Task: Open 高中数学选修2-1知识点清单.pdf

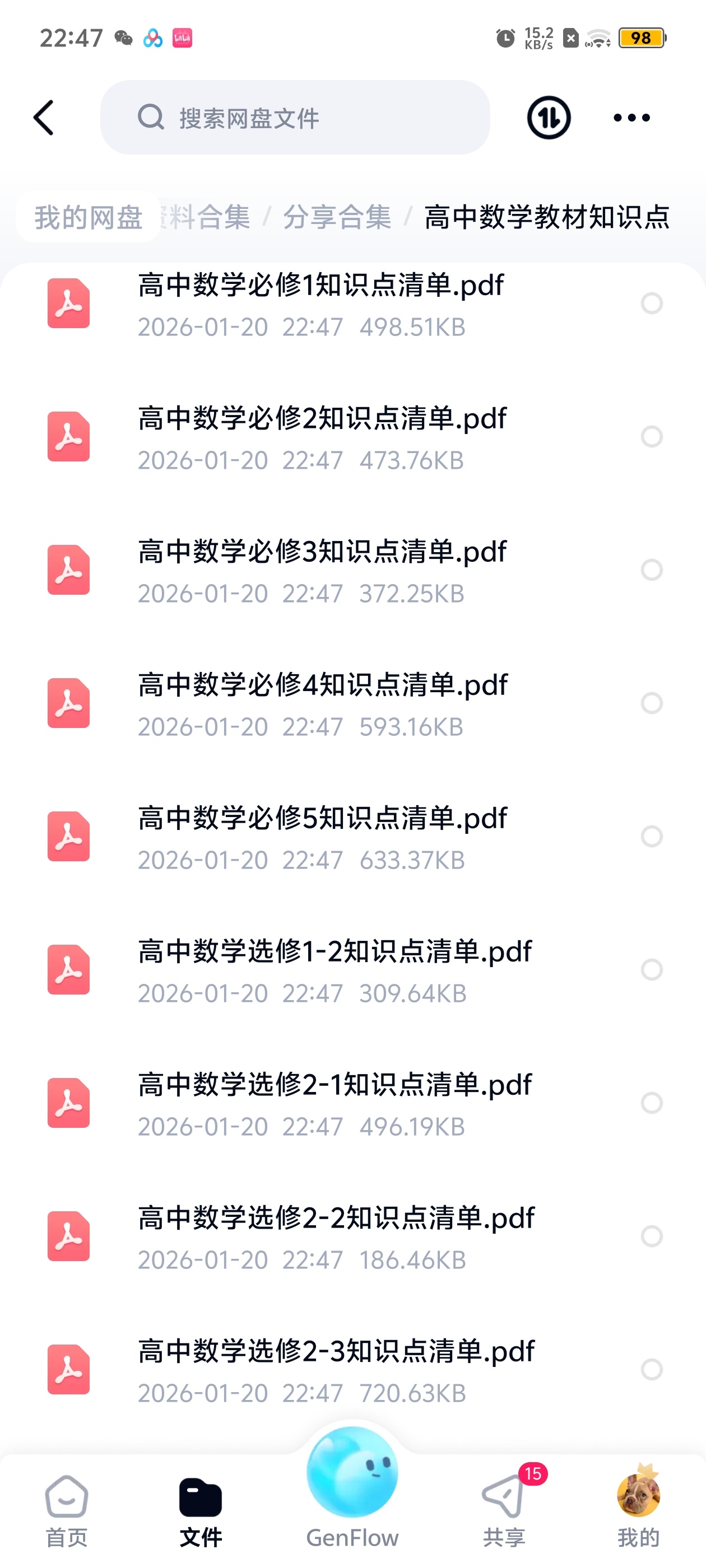Action: tap(335, 1104)
